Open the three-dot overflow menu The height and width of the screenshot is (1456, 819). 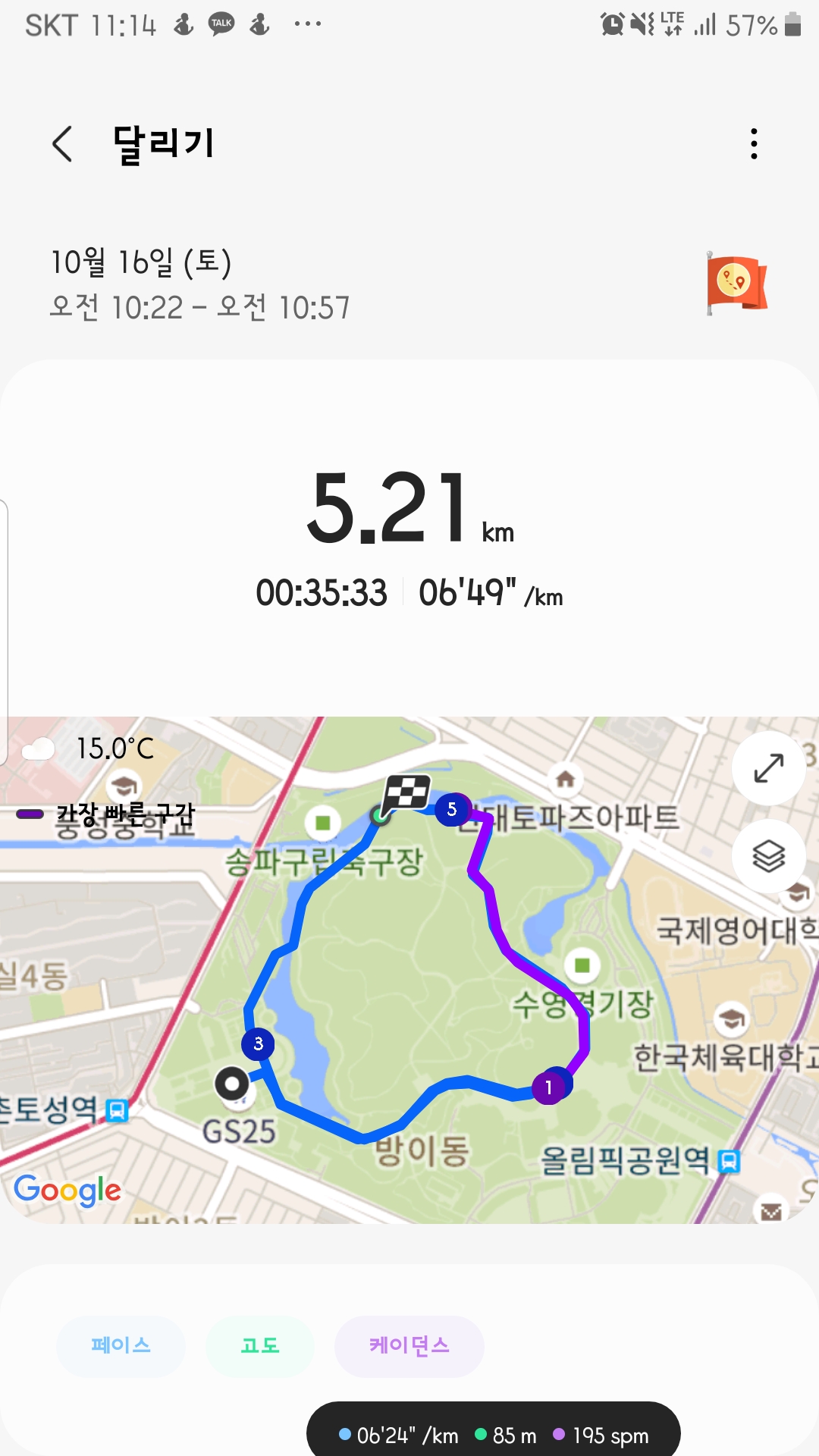click(753, 143)
